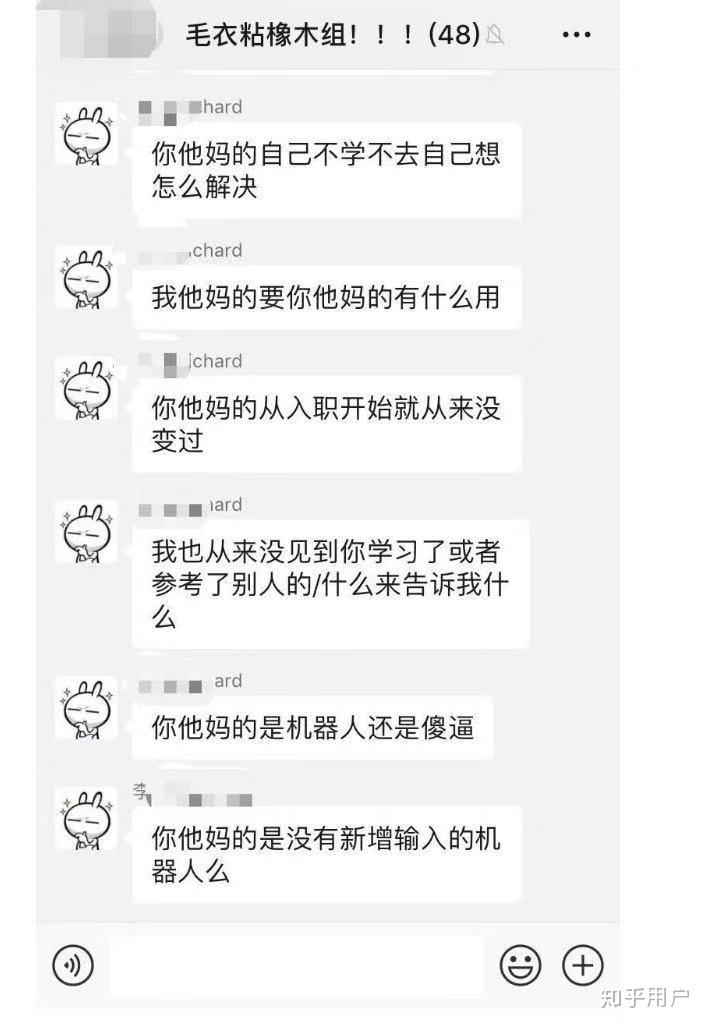Tap avatar beside 是机器人还是傻逼 message
Image resolution: width=709 pixels, height=1023 pixels.
point(85,708)
